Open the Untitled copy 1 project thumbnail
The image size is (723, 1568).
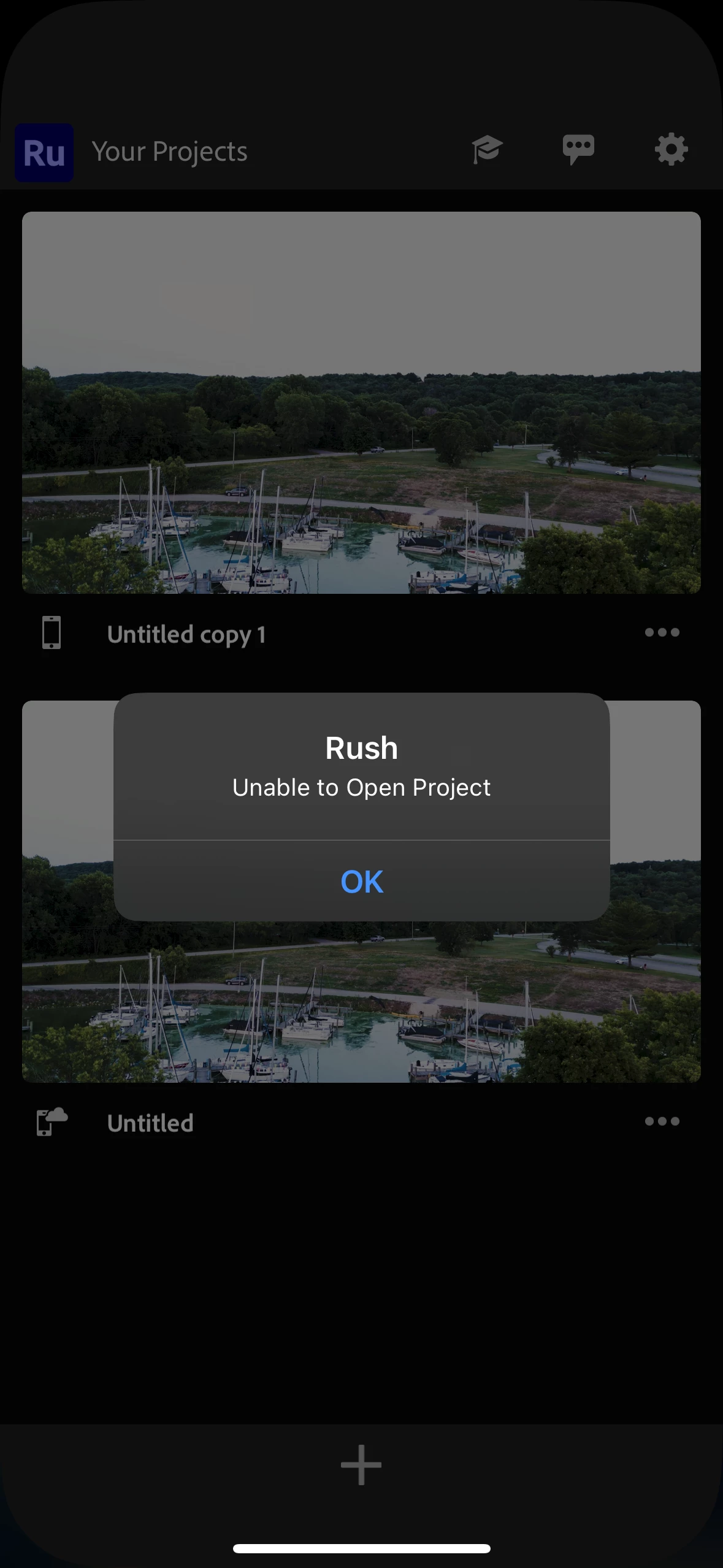(361, 402)
